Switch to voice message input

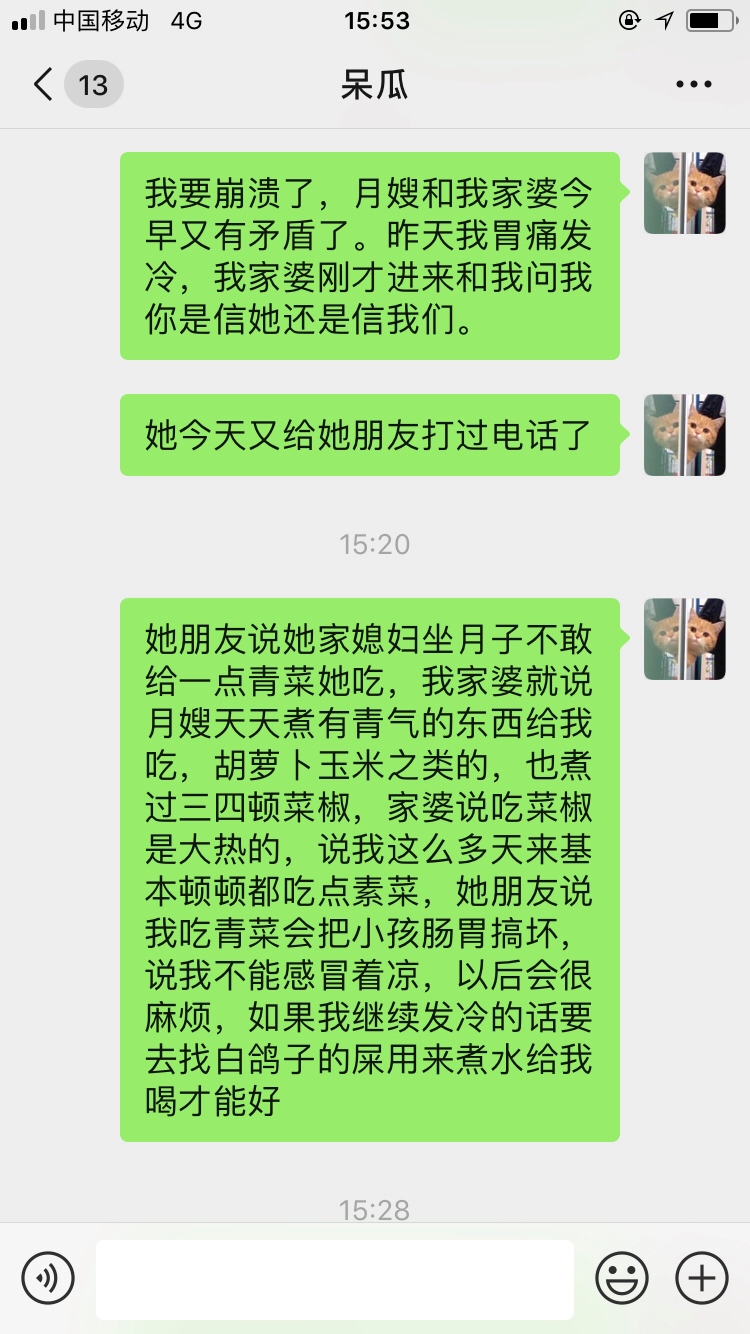pos(48,1277)
